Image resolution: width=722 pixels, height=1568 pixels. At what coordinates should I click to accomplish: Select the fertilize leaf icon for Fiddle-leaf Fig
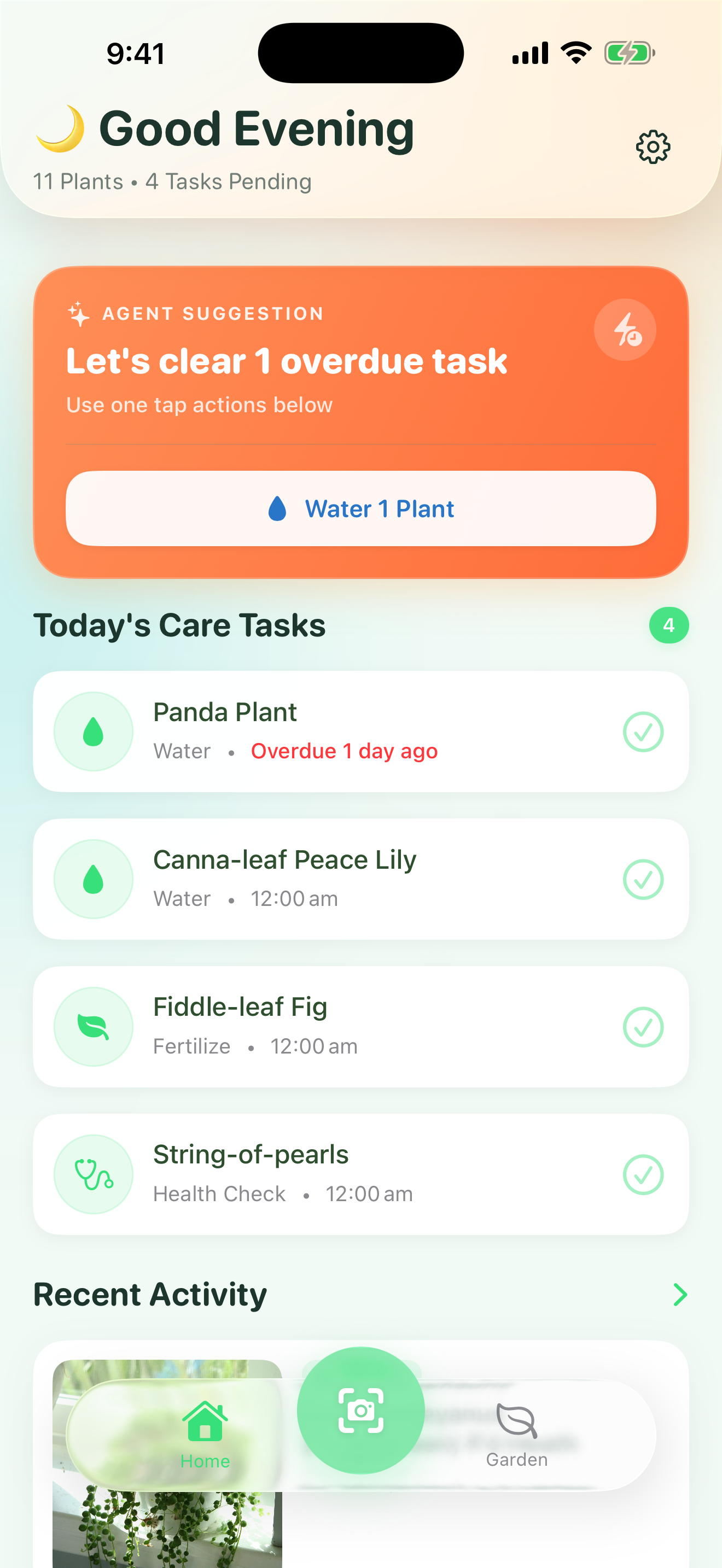coord(92,1026)
